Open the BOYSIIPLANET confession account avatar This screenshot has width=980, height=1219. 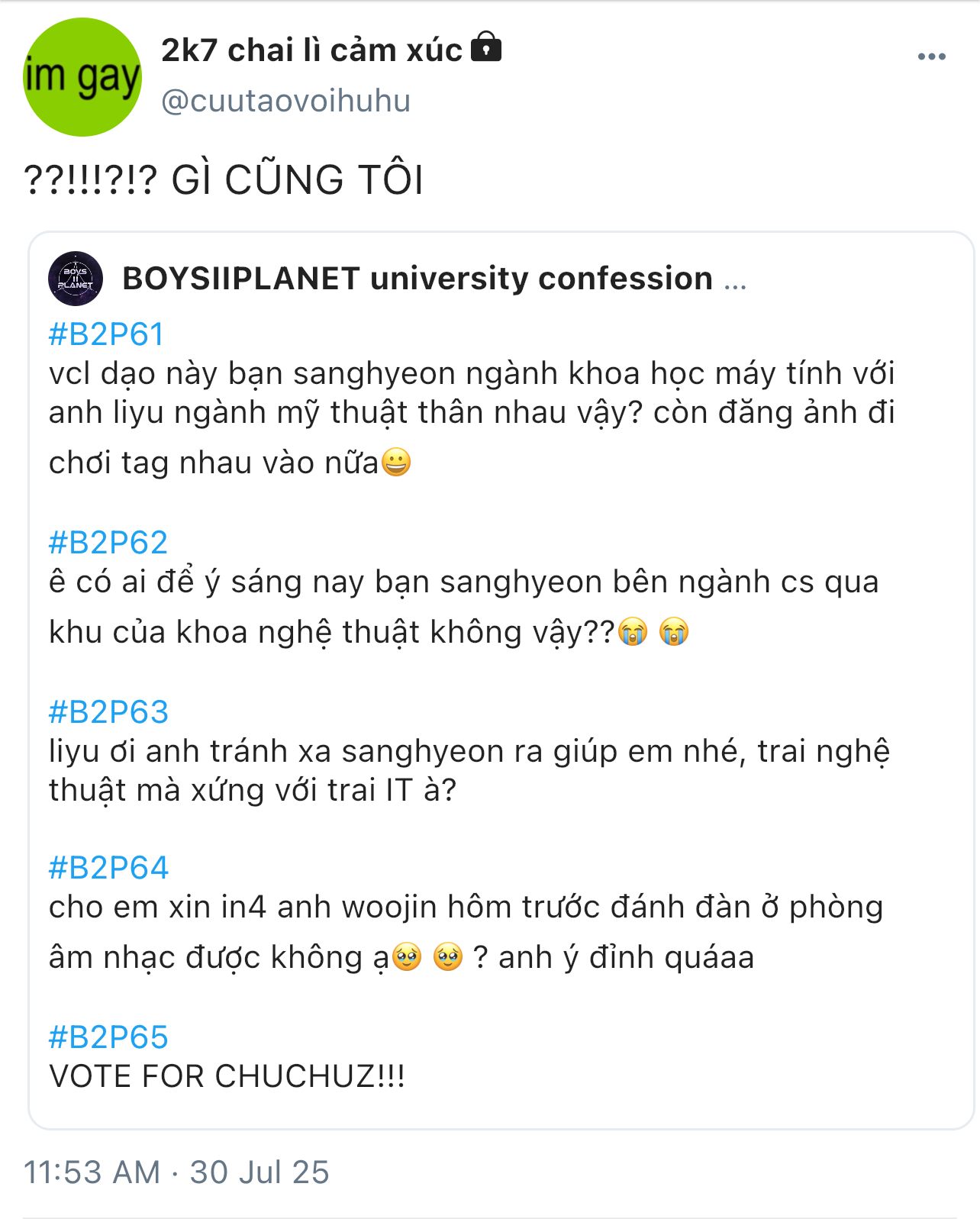76,279
